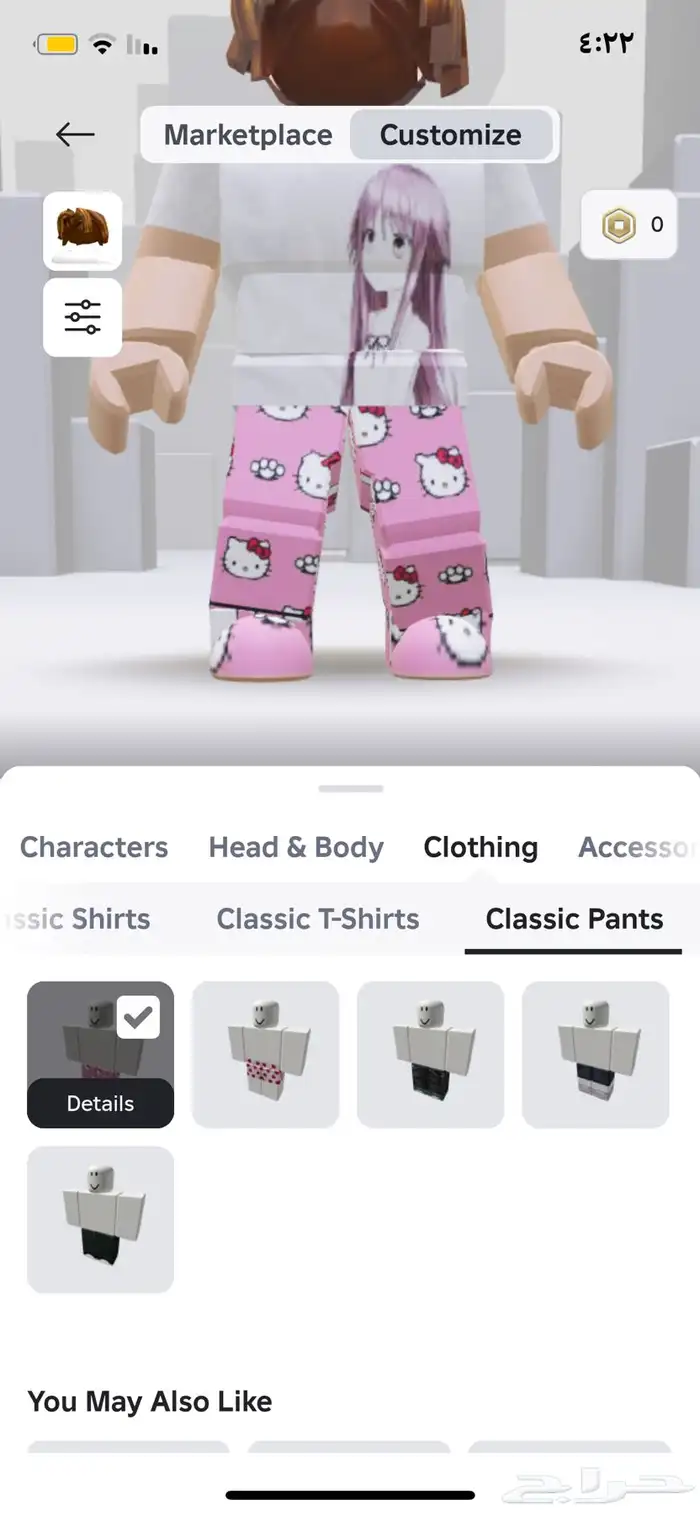
Task: Open the Head & Body category
Action: coord(296,847)
